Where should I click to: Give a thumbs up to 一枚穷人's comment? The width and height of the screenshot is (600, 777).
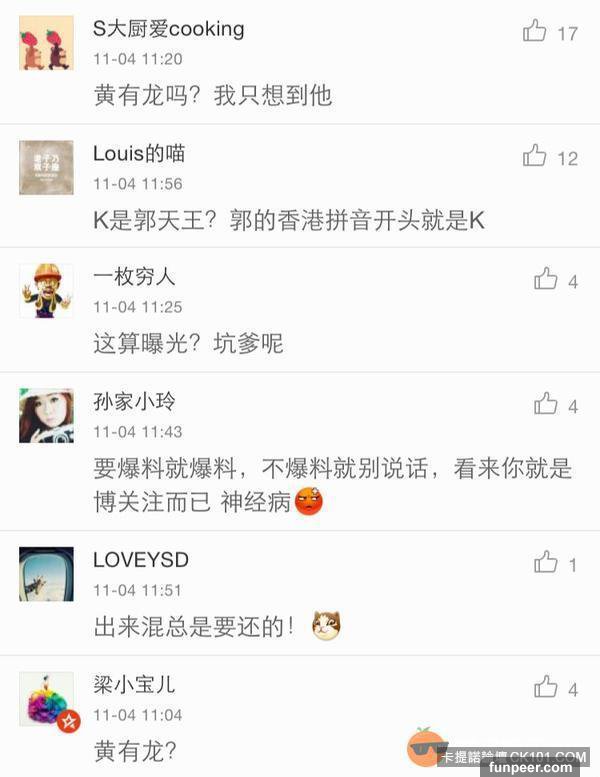click(545, 280)
